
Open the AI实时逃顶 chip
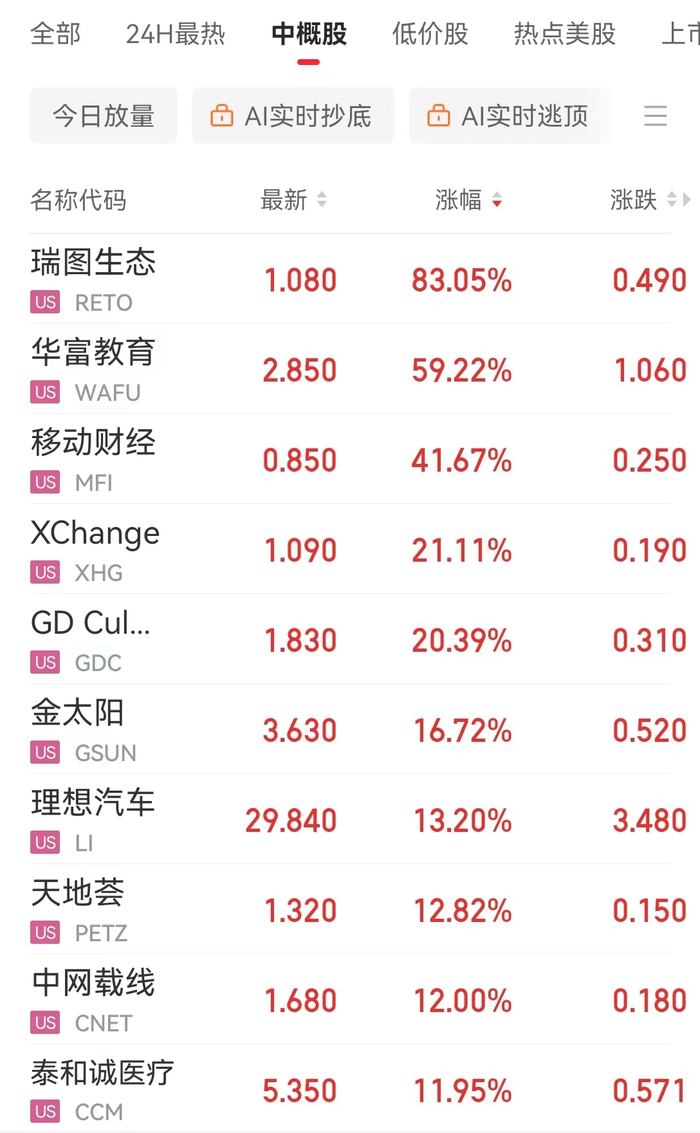point(510,116)
